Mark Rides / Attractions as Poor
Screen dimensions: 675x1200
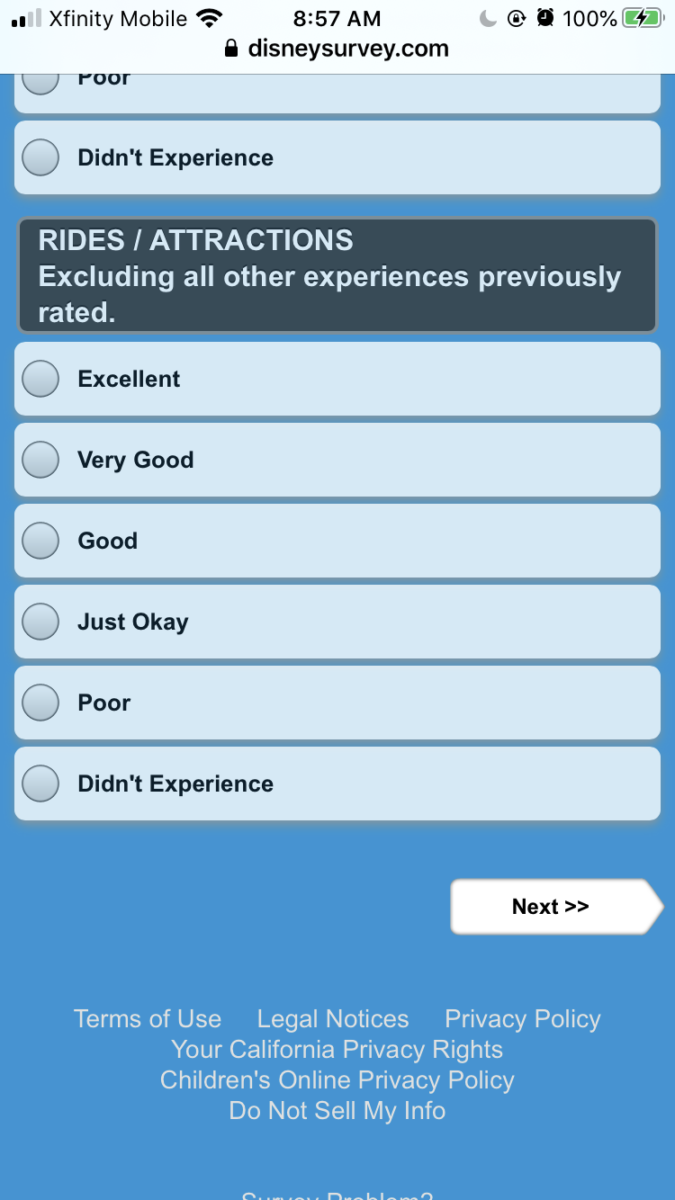41,703
